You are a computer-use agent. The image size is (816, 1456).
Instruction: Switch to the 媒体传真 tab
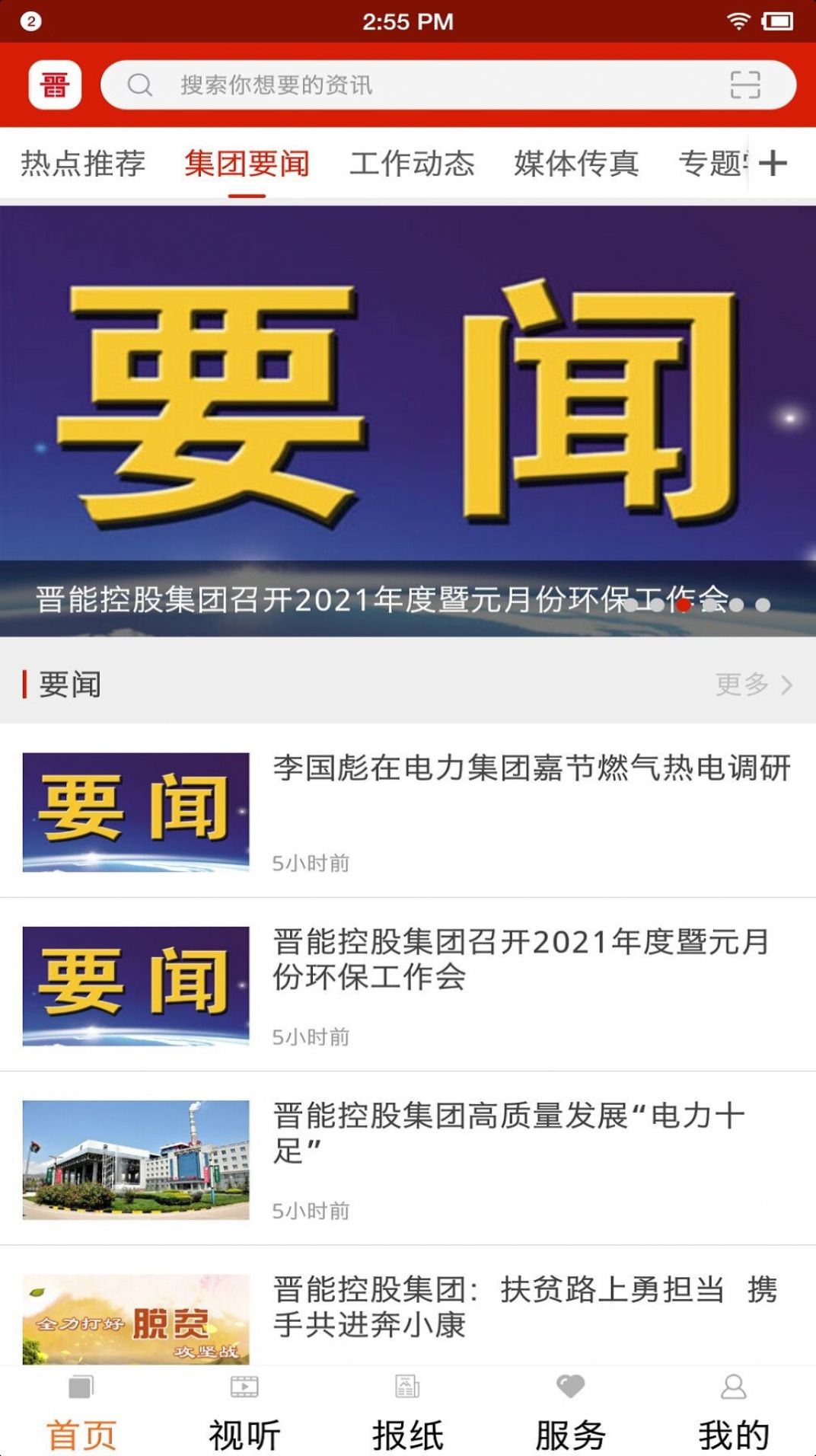(576, 163)
